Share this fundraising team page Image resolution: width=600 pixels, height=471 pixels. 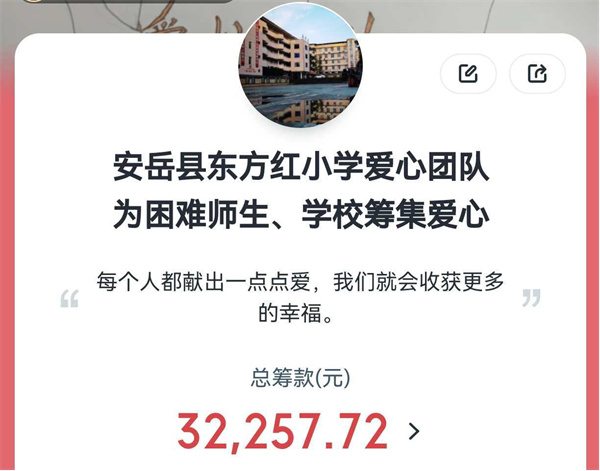tap(537, 73)
